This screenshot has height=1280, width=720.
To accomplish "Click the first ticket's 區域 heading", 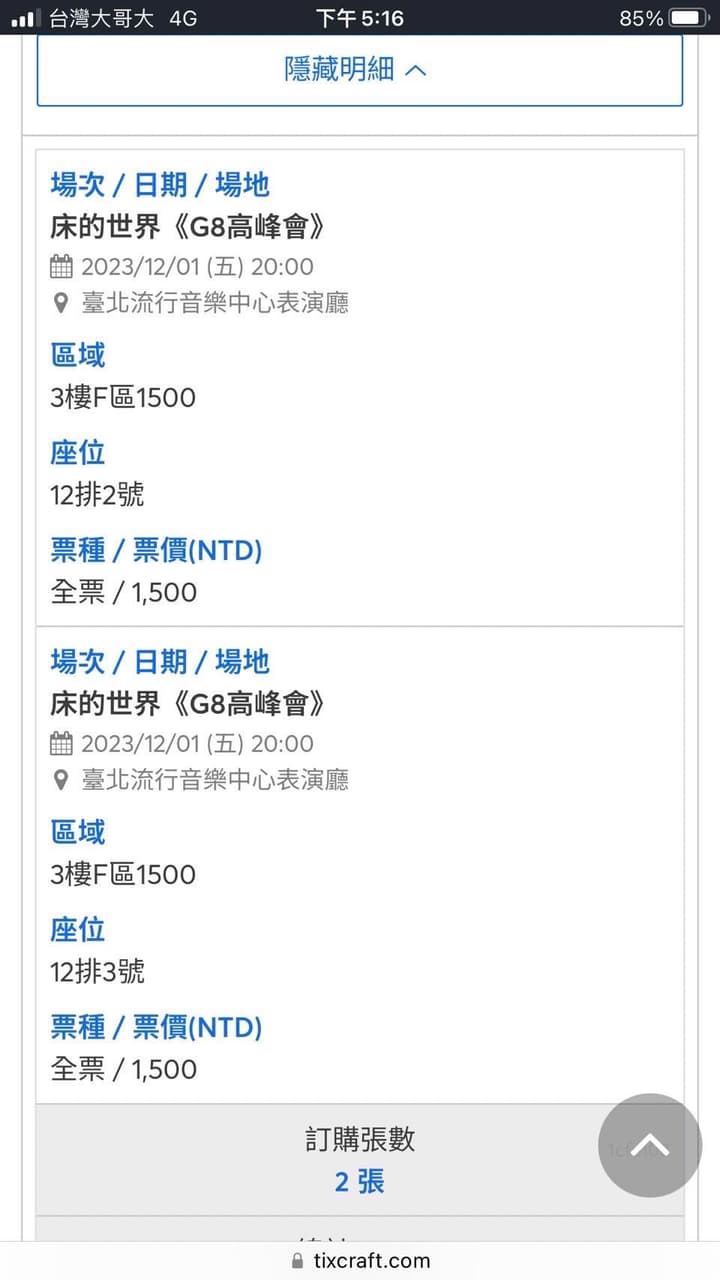I will click(77, 356).
